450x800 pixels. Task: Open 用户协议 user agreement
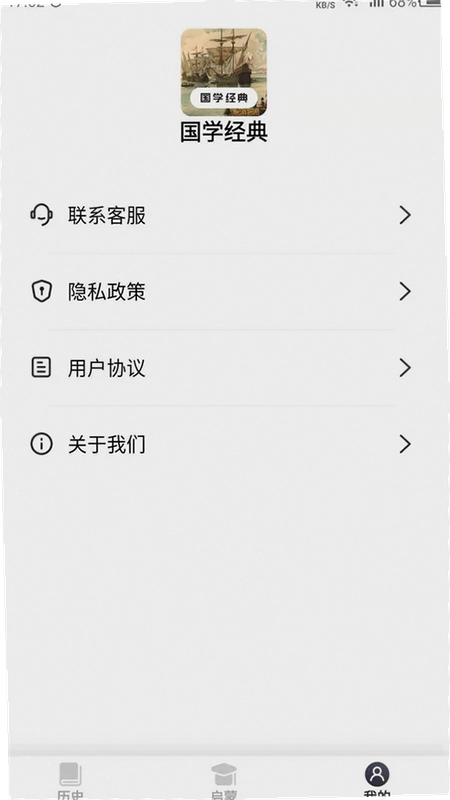pos(222,368)
